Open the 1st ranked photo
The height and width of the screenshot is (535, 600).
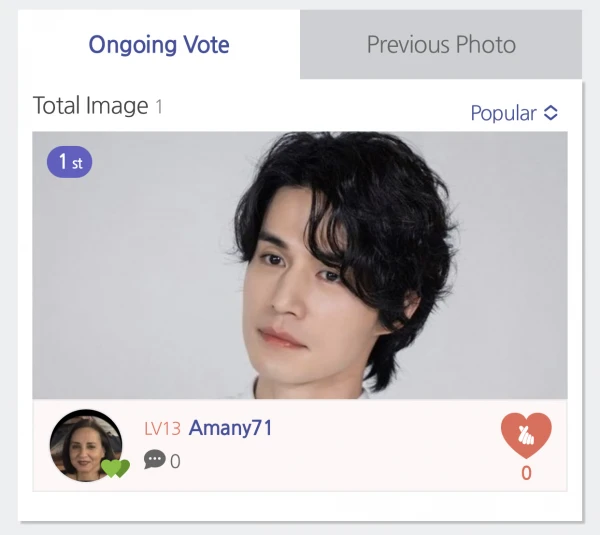(x=300, y=265)
